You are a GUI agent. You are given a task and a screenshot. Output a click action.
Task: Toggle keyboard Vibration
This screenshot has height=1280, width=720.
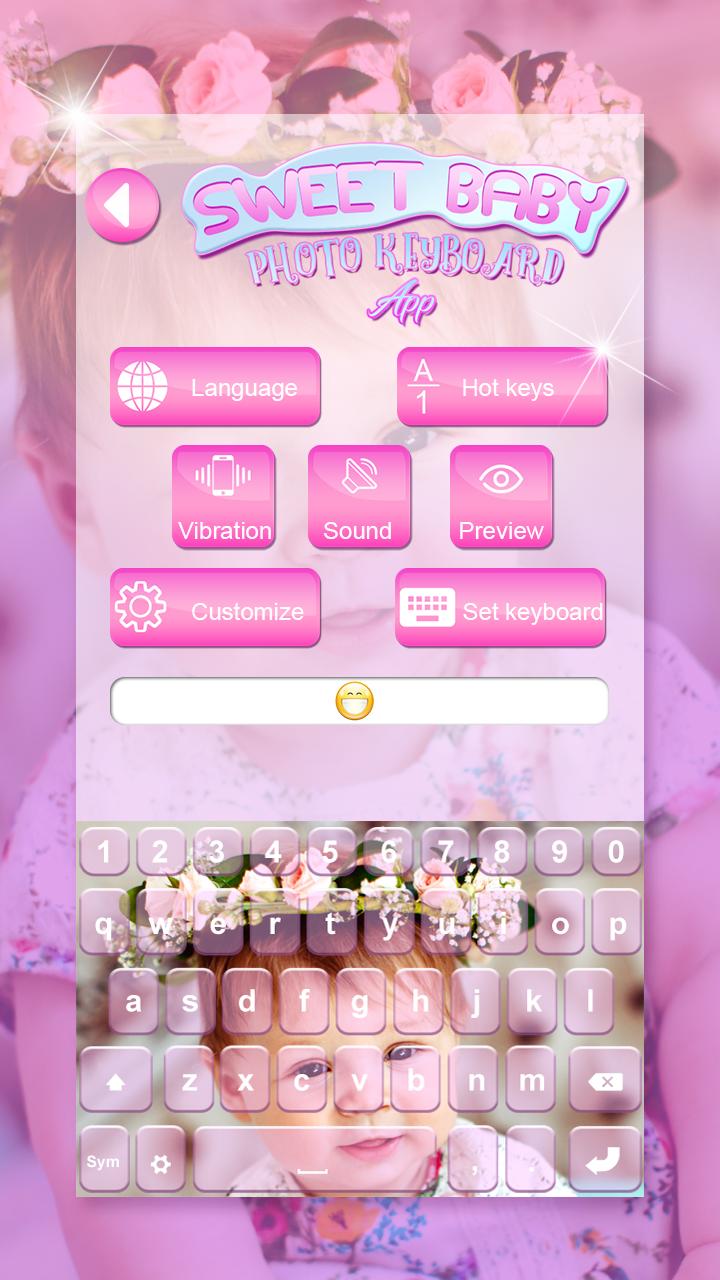point(224,497)
